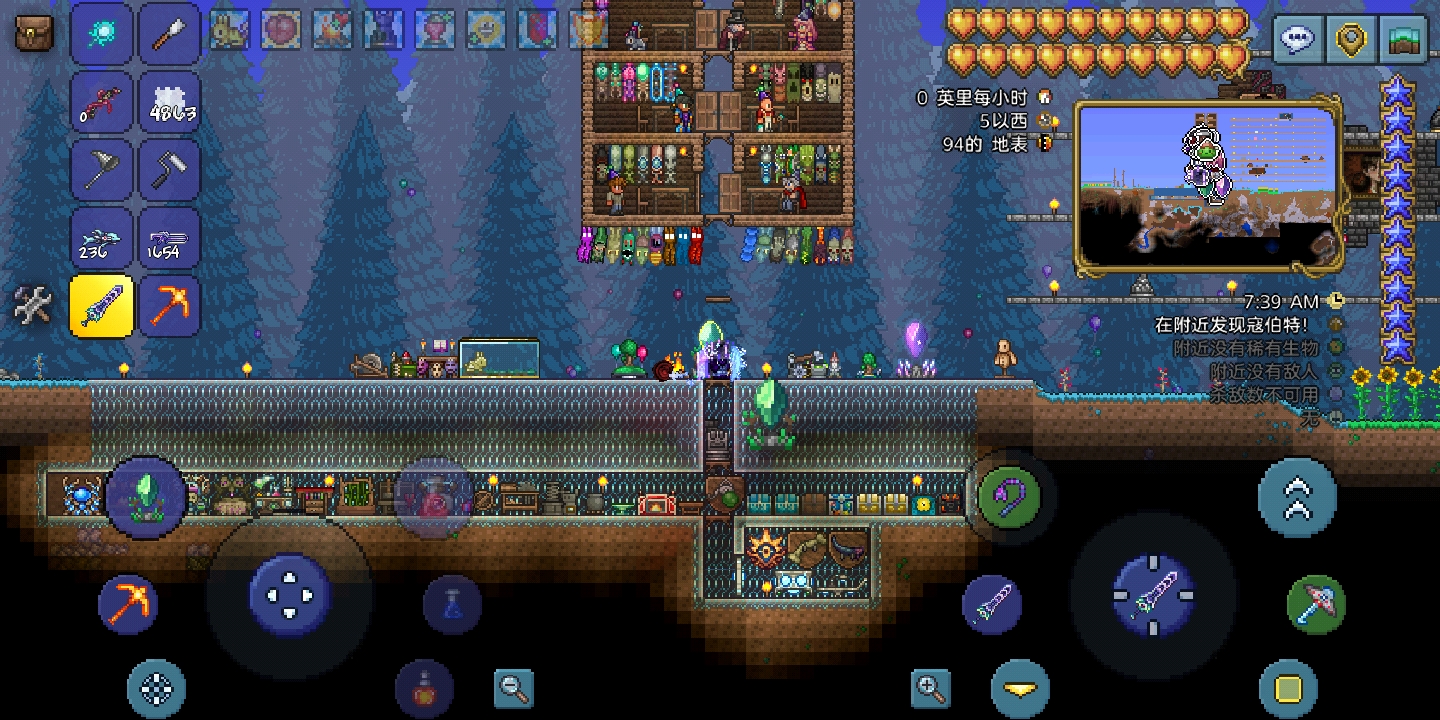Tap the double-arrow jump button
Viewport: 1440px width, 720px height.
click(1297, 497)
